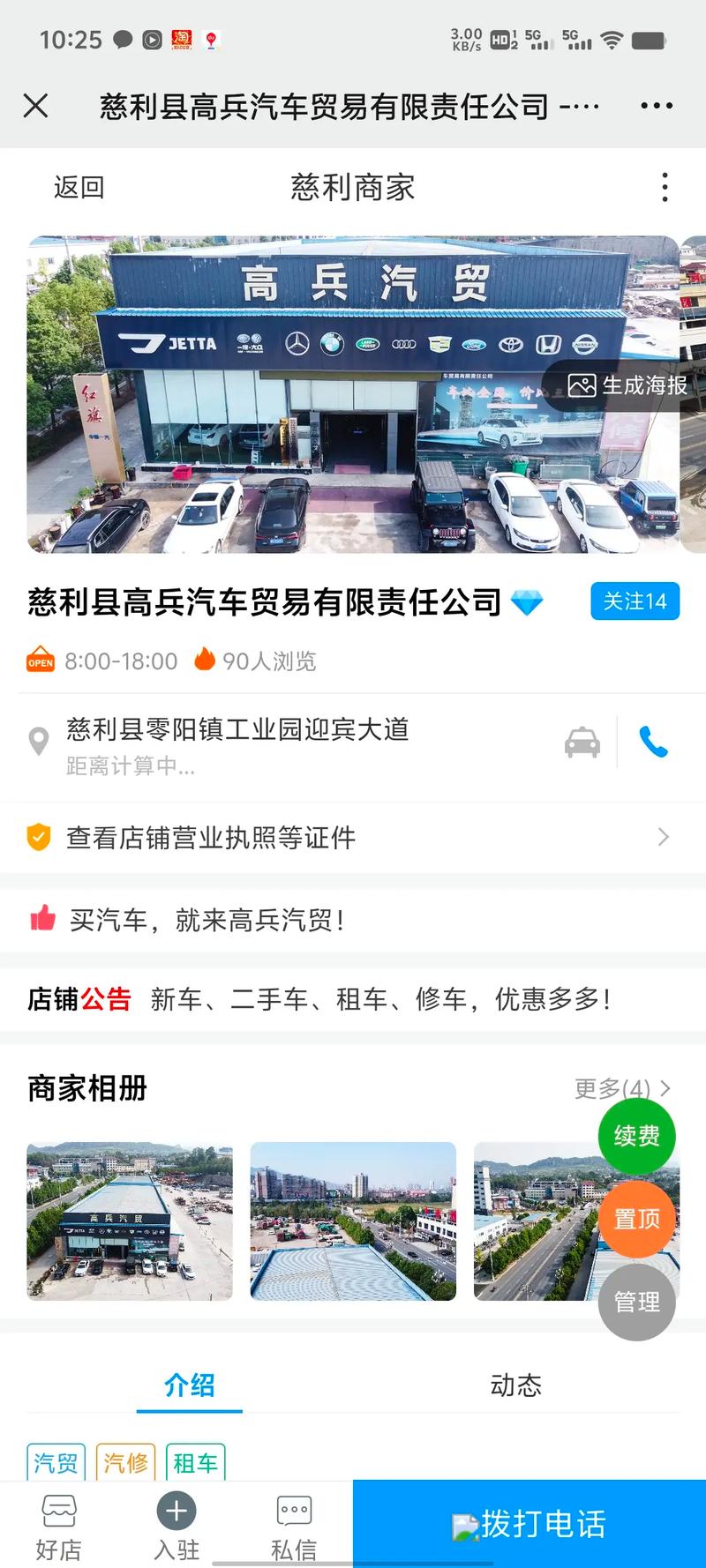The width and height of the screenshot is (706, 1568).
Task: Toggle follow via the 关注14 button
Action: click(635, 601)
